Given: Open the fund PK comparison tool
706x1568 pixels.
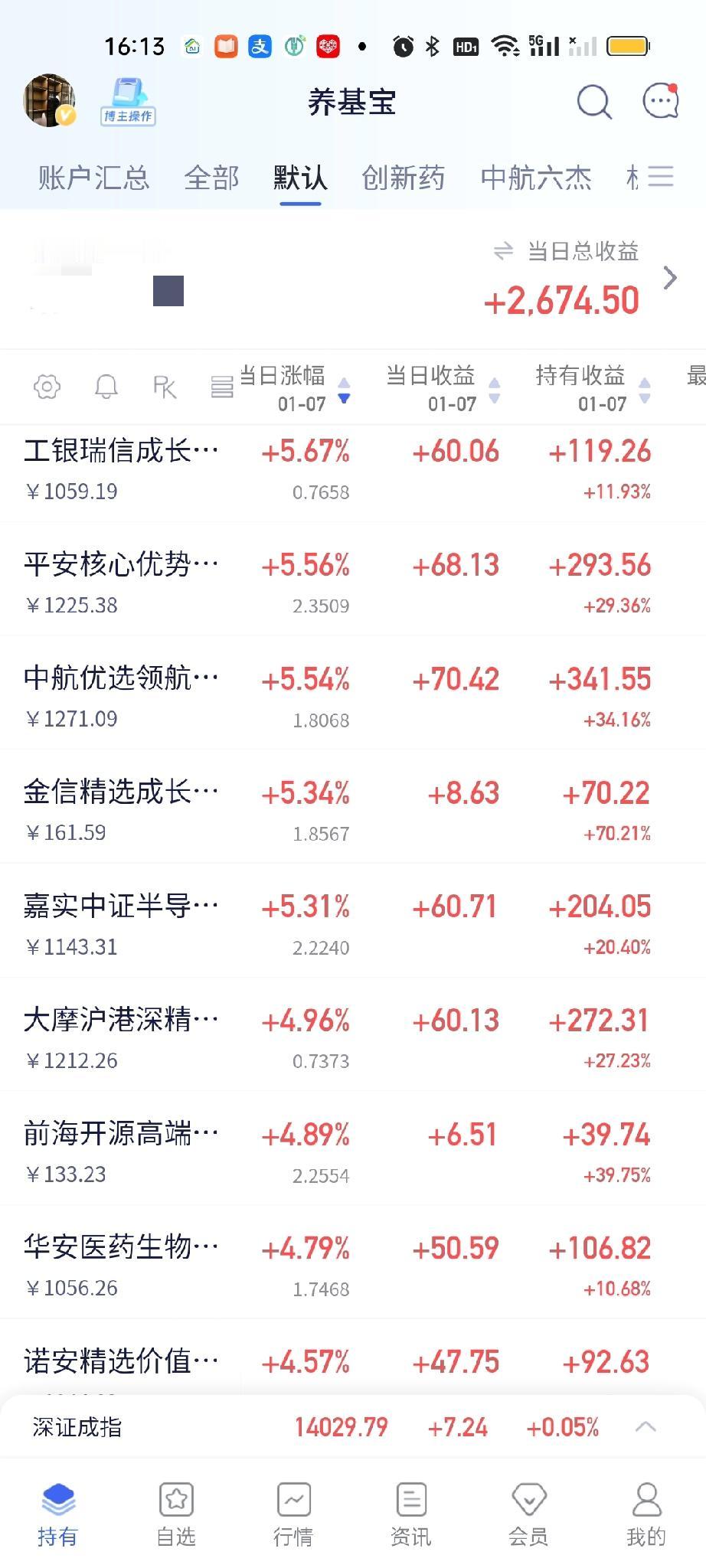Looking at the screenshot, I should [164, 387].
